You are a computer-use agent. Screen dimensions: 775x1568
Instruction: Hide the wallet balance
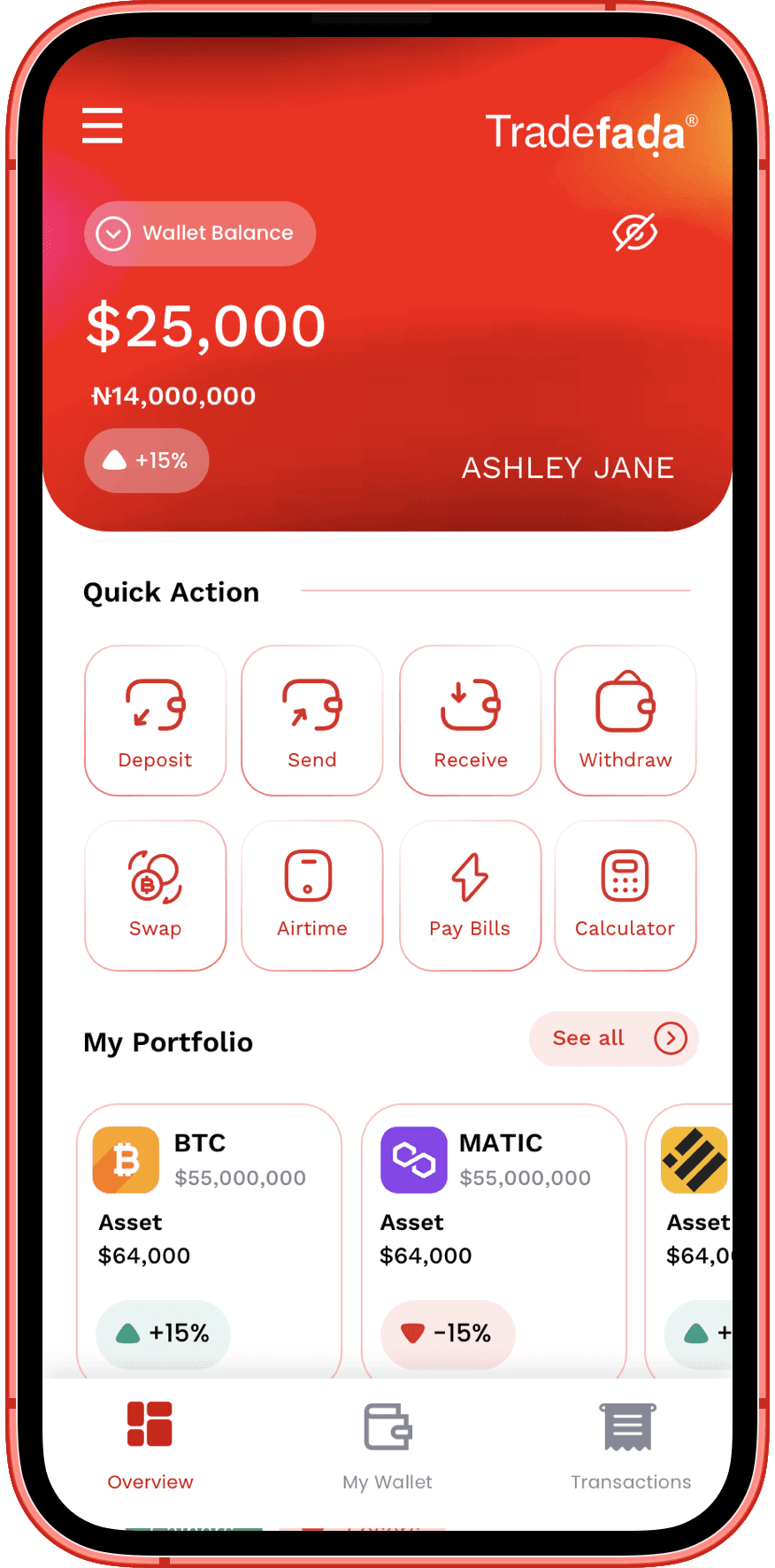[635, 233]
